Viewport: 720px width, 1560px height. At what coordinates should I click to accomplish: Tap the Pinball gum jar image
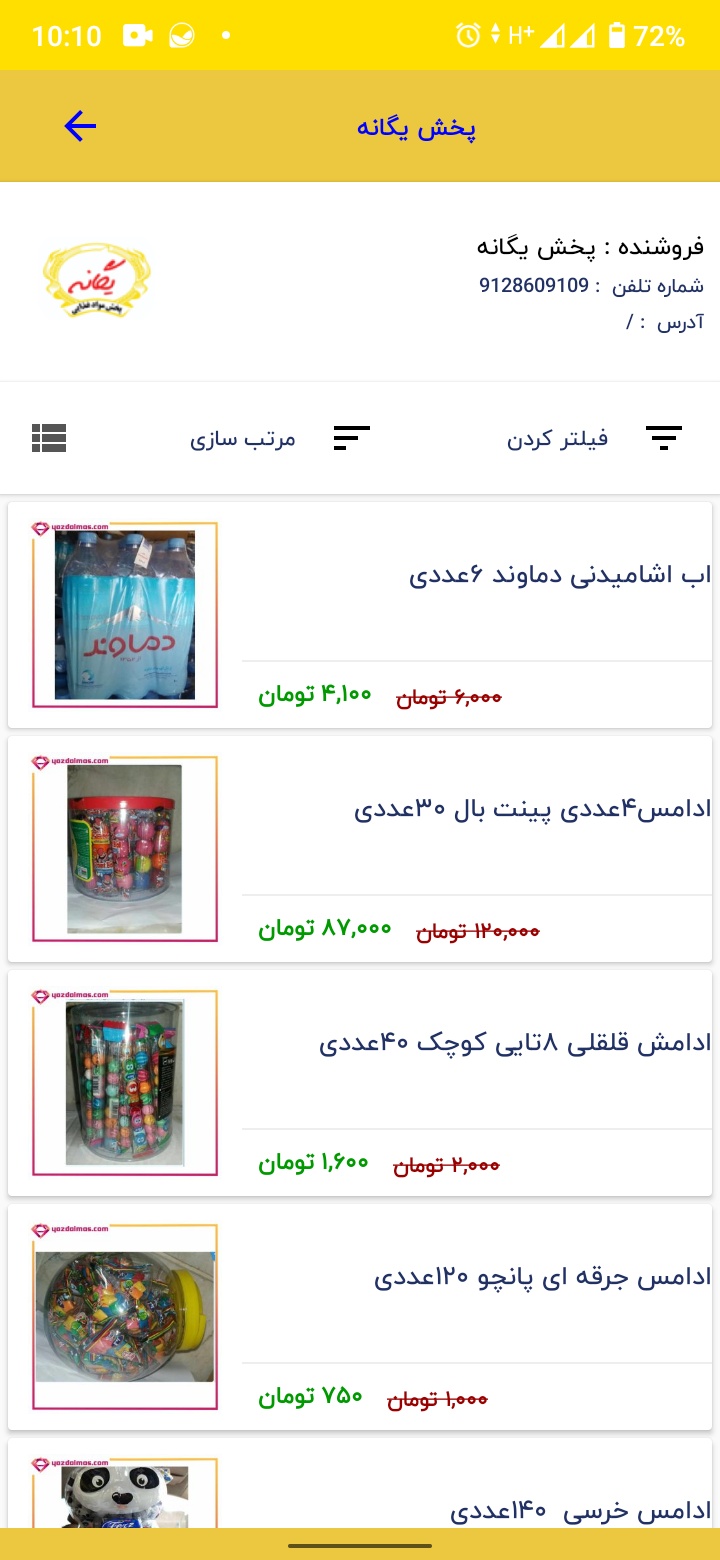pos(124,848)
